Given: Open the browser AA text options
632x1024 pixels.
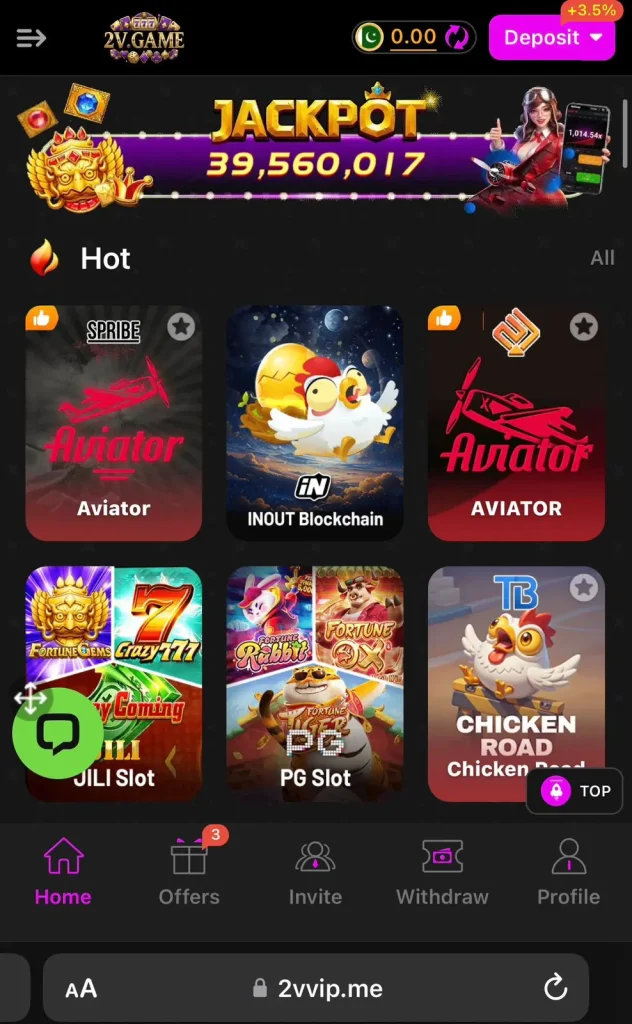Looking at the screenshot, I should (81, 989).
